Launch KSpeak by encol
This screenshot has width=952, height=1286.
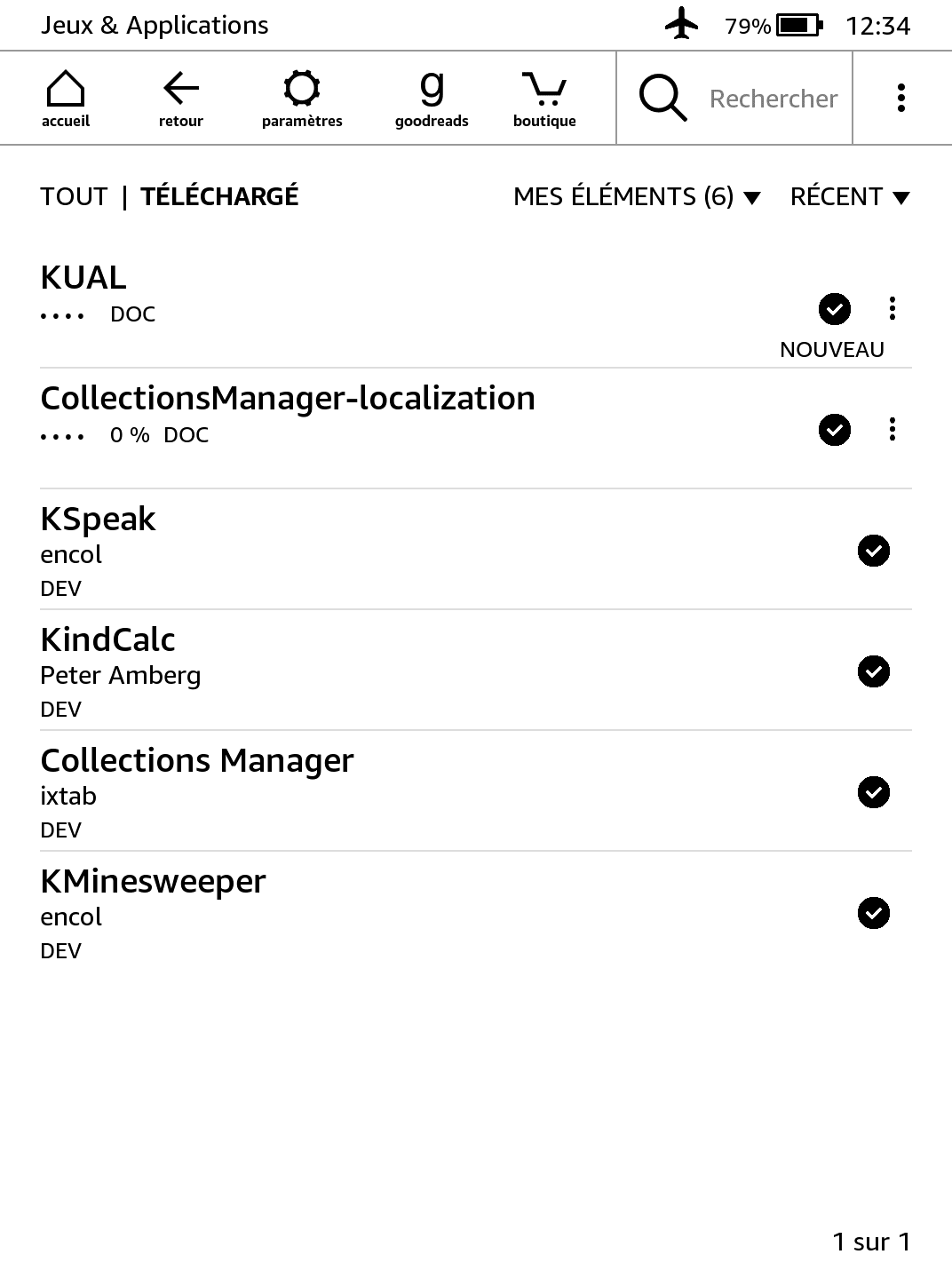tap(99, 520)
